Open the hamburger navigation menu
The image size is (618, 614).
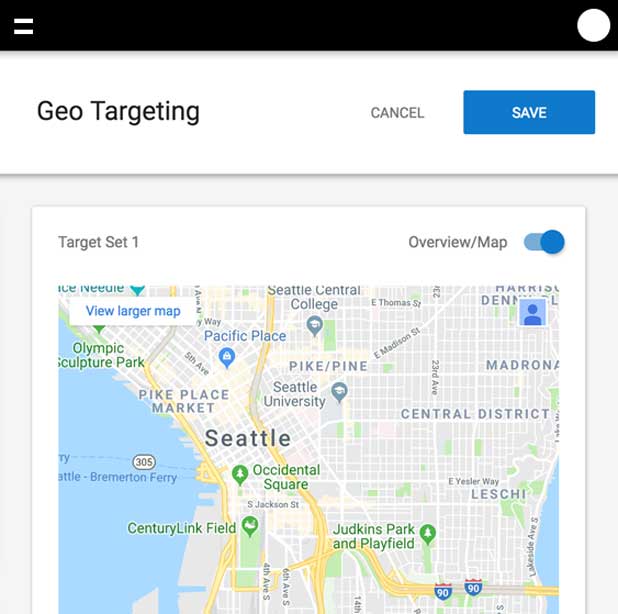point(24,26)
